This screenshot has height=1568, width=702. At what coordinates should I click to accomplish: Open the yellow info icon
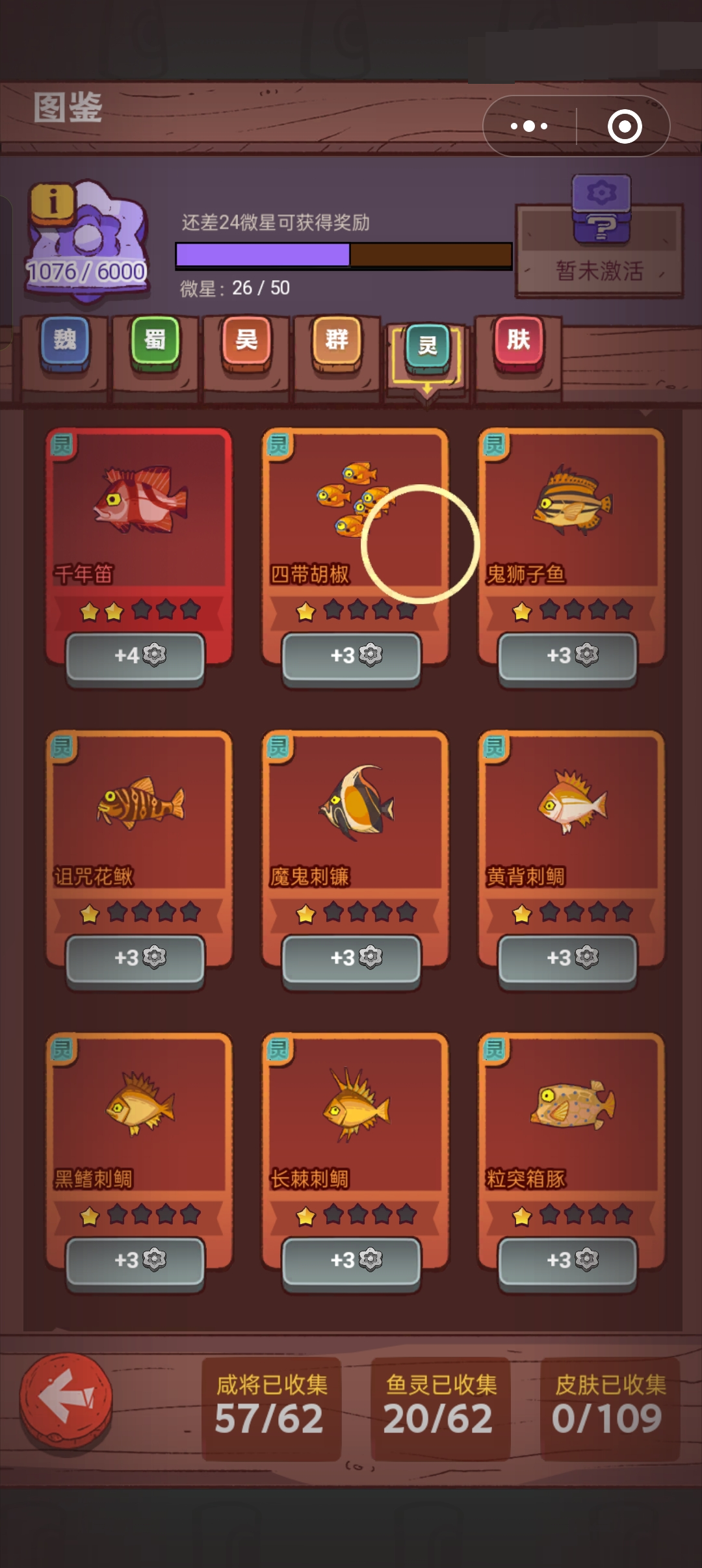tap(53, 202)
